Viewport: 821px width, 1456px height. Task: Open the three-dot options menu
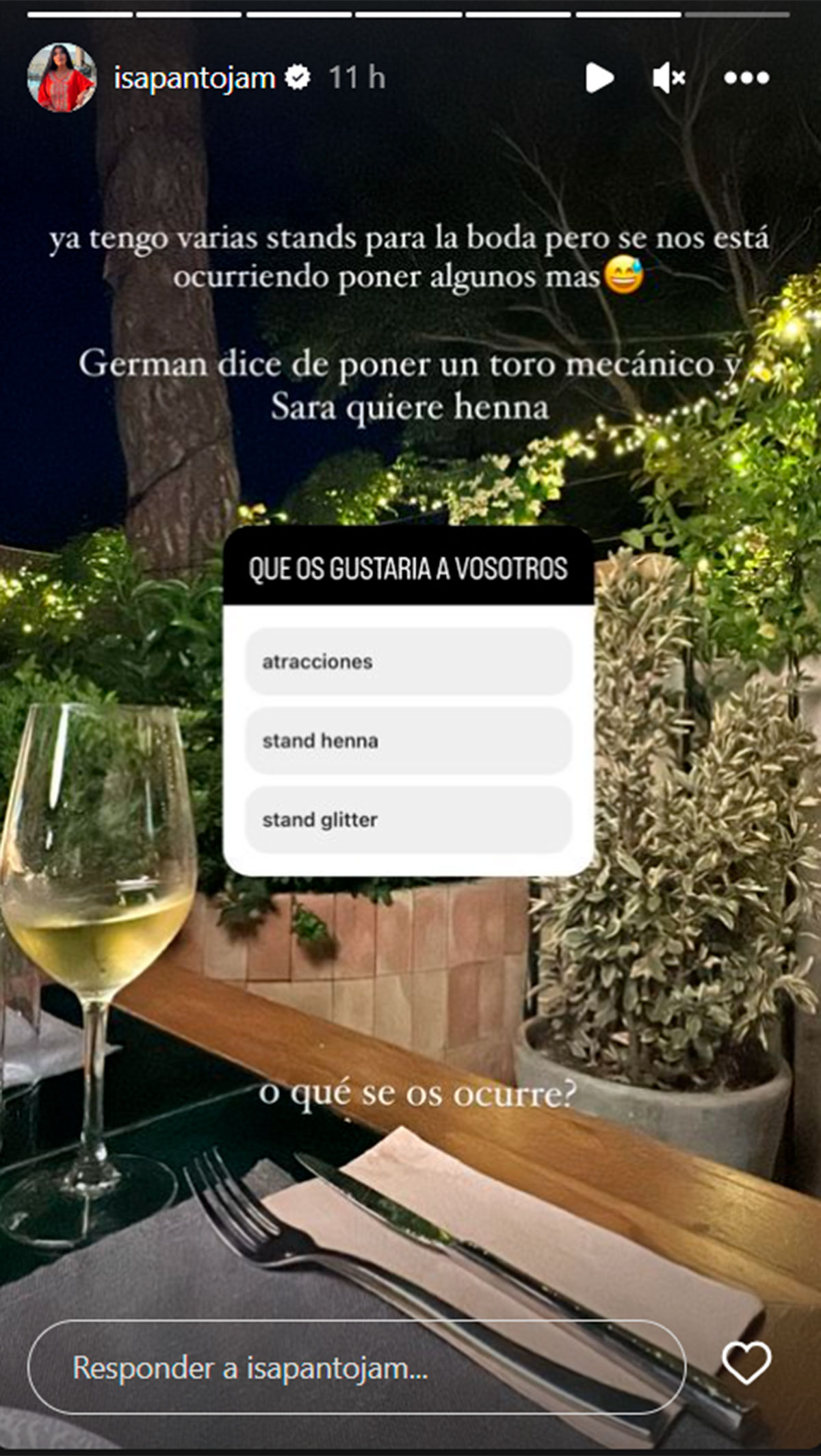[746, 78]
